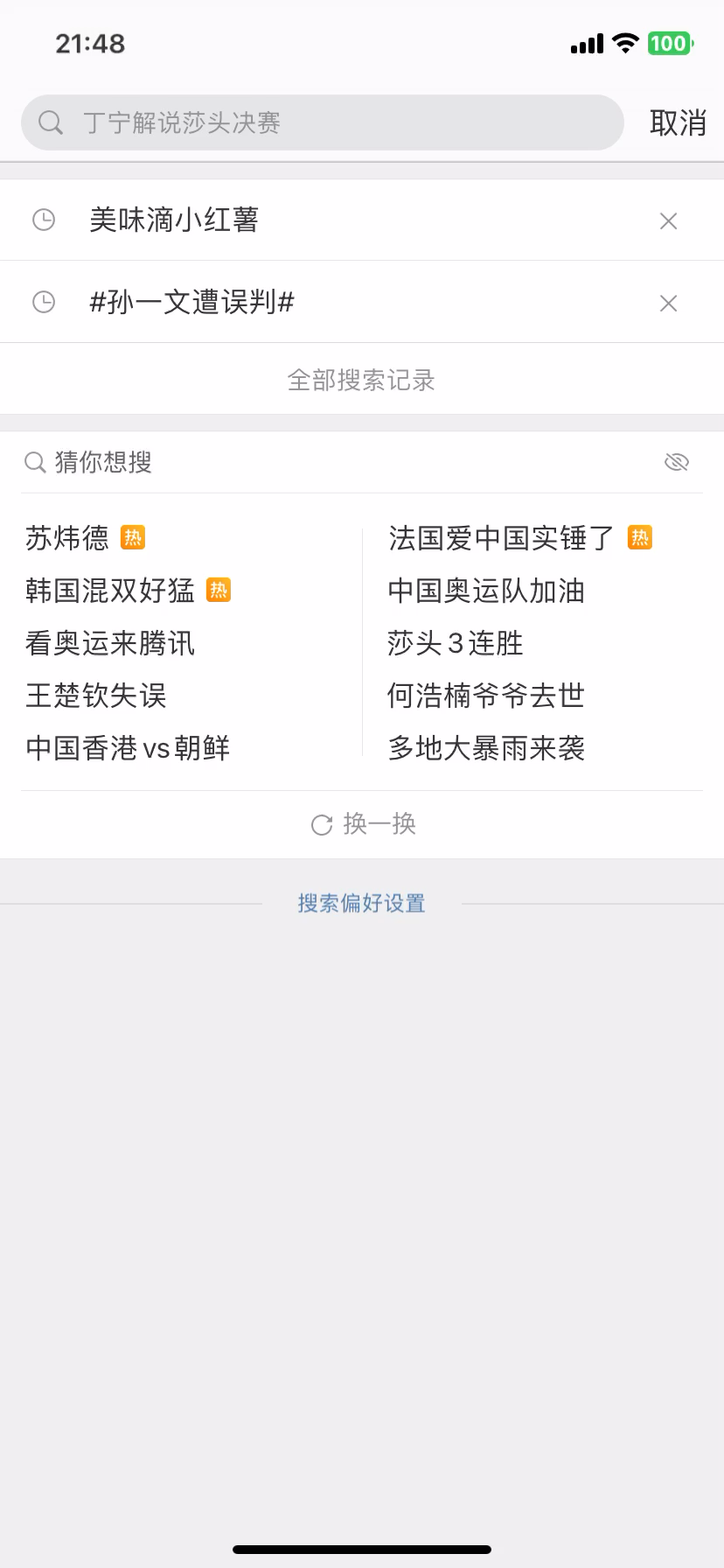The image size is (724, 1568).
Task: Search suggested topic 苏炜德
Action: pos(67,538)
